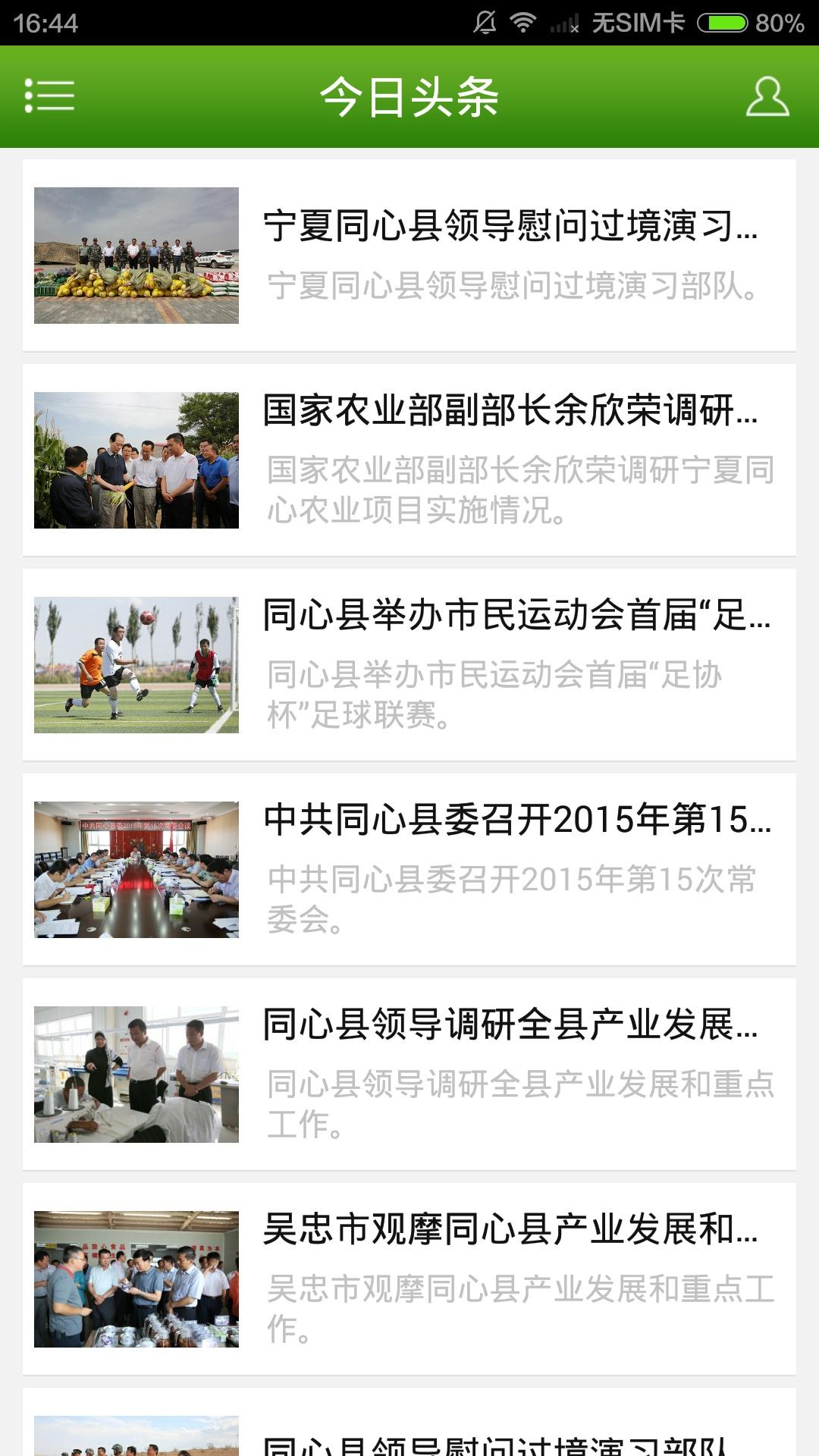Screen dimensions: 819x1456
Task: Tap the cellular signal bars icon
Action: 563,20
